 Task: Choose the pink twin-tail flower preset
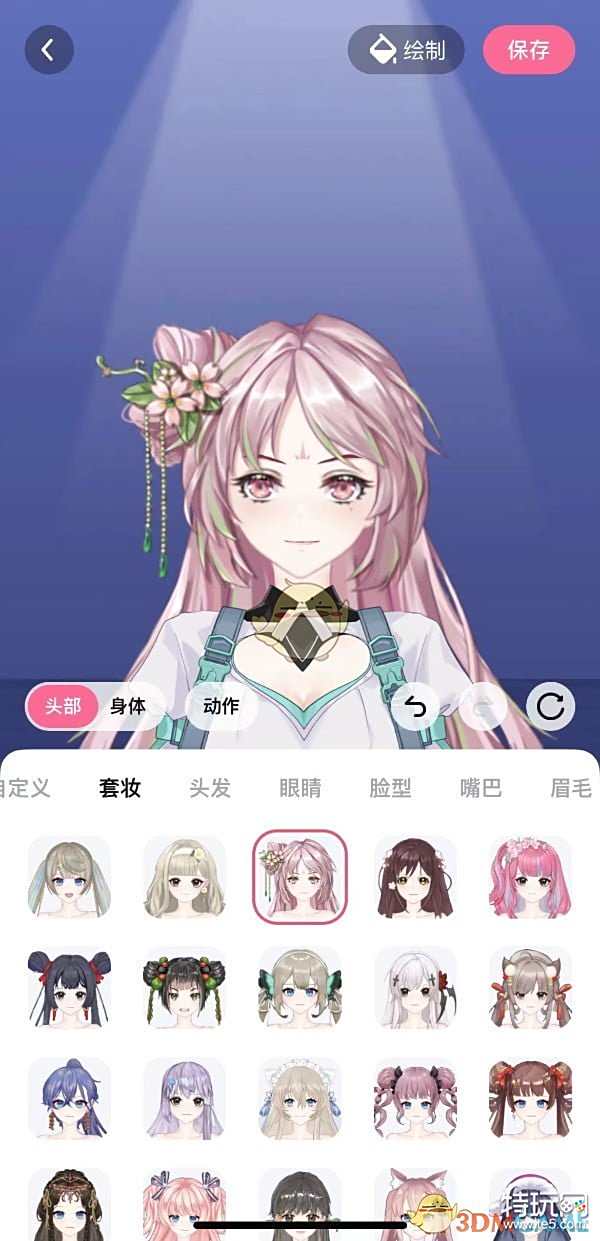pyautogui.click(x=530, y=877)
